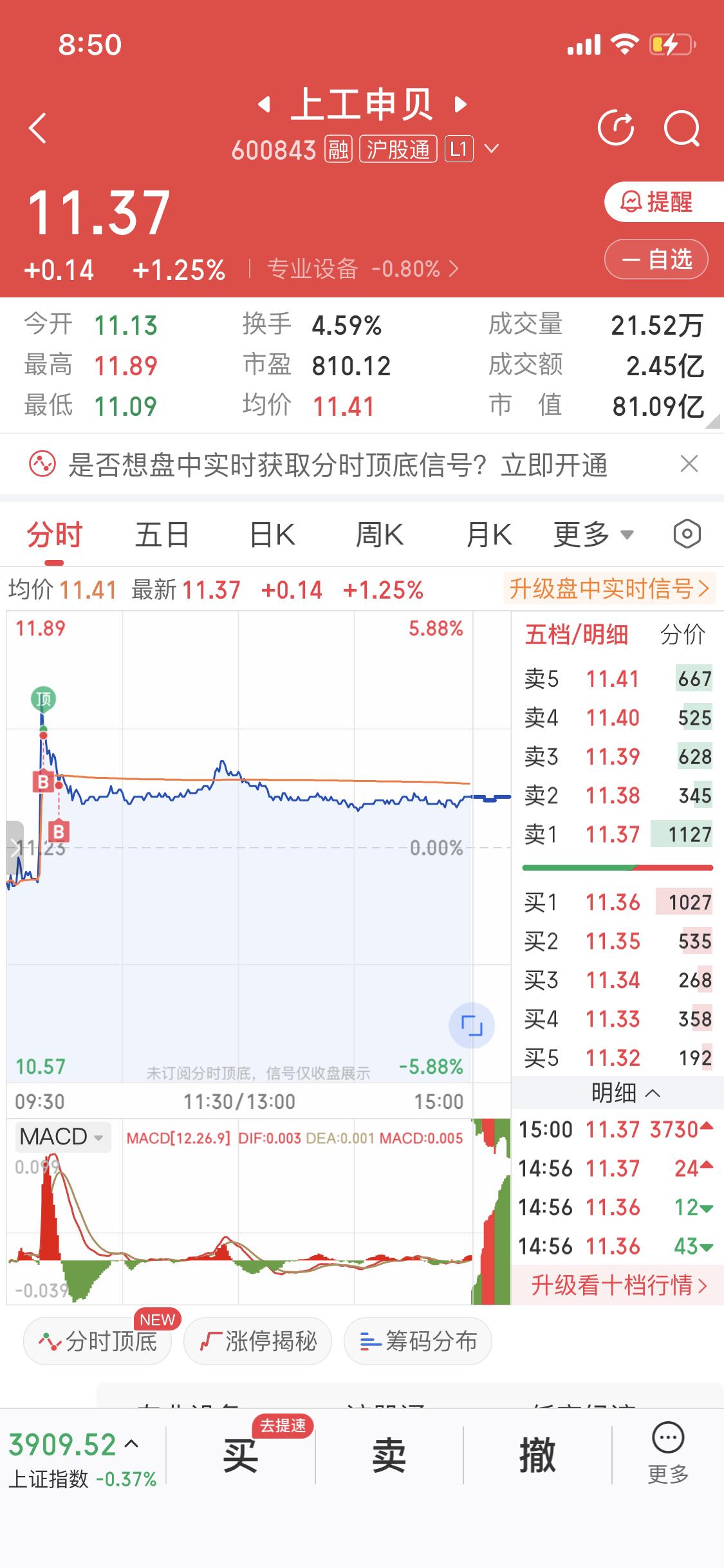Viewport: 724px width, 1568px height.
Task: Open 涨停揭秘 analysis tool
Action: (x=257, y=1341)
